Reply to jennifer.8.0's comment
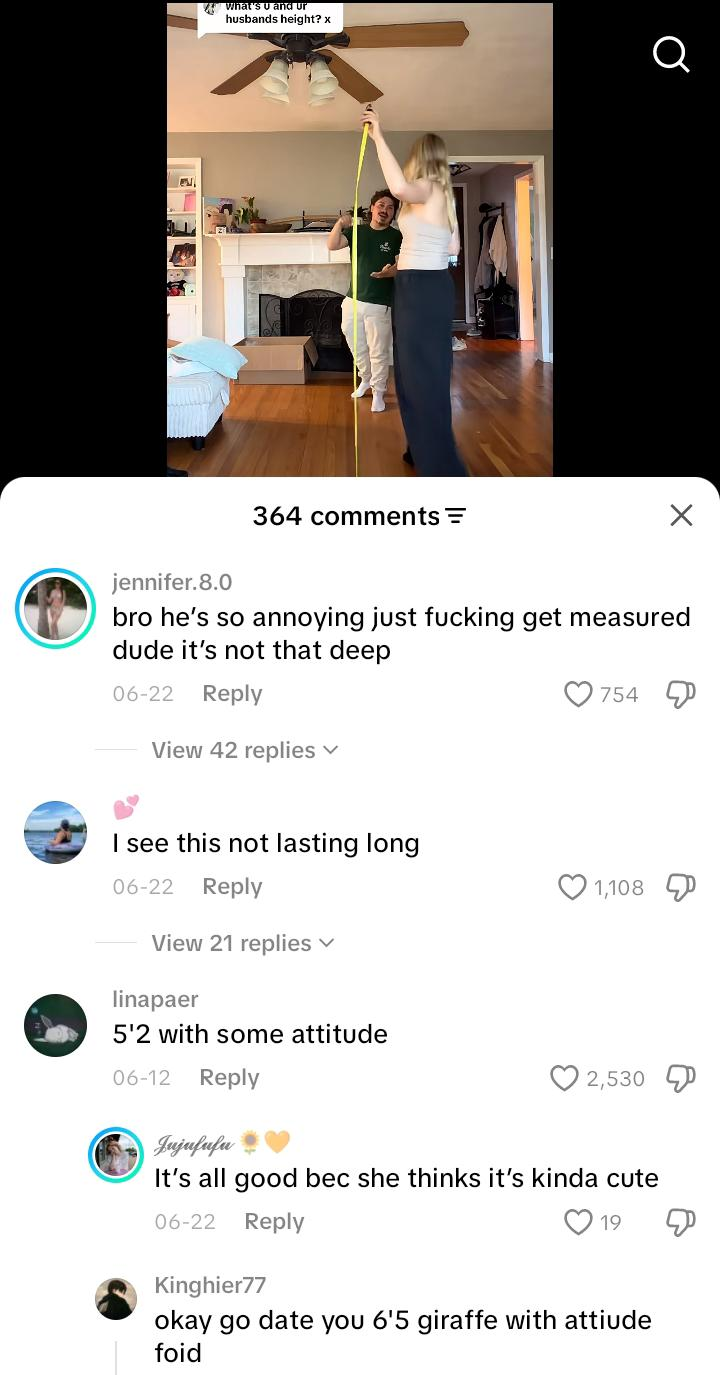This screenshot has height=1375, width=720. 232,693
